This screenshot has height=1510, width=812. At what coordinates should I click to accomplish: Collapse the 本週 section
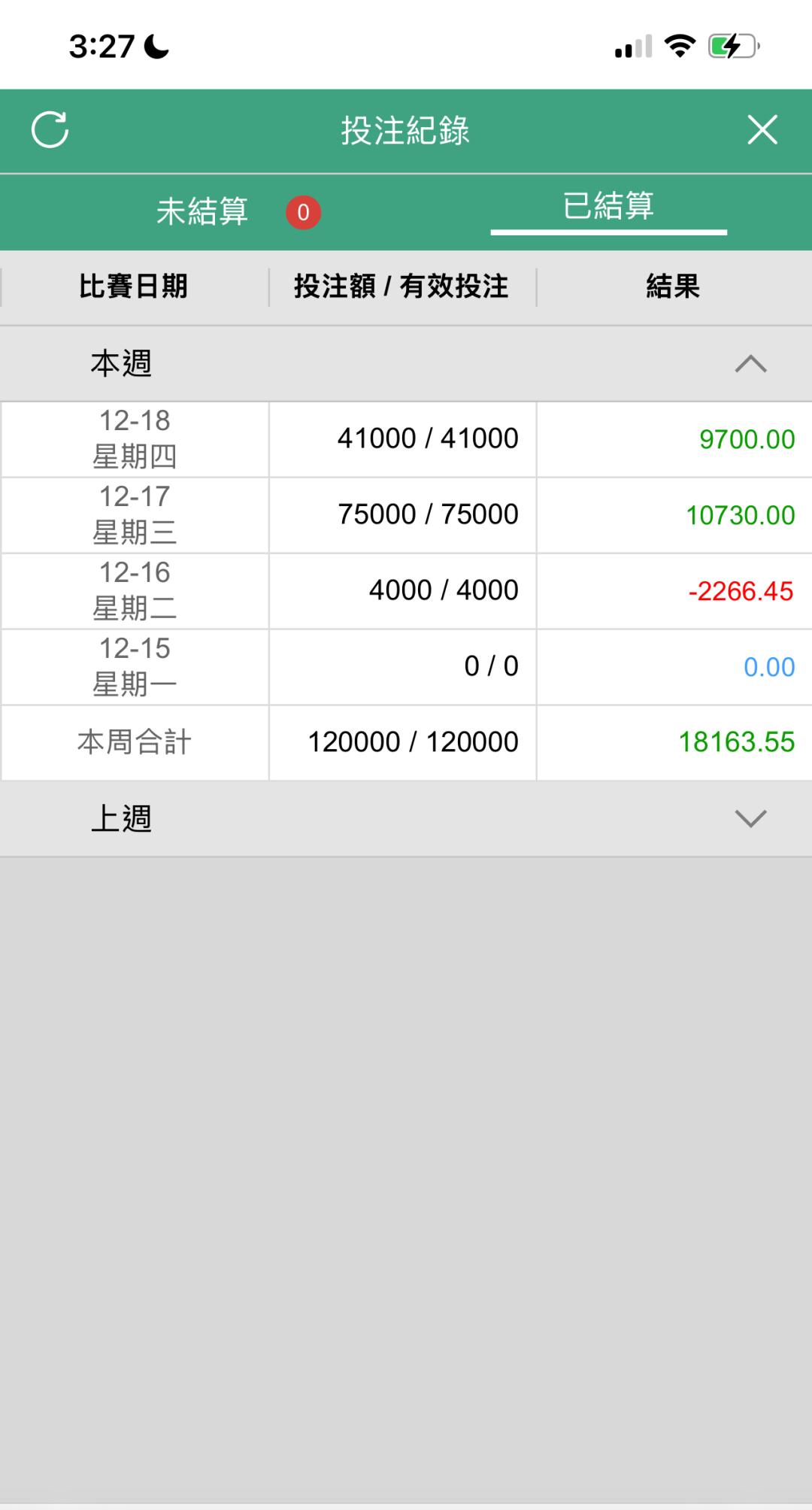tap(750, 364)
